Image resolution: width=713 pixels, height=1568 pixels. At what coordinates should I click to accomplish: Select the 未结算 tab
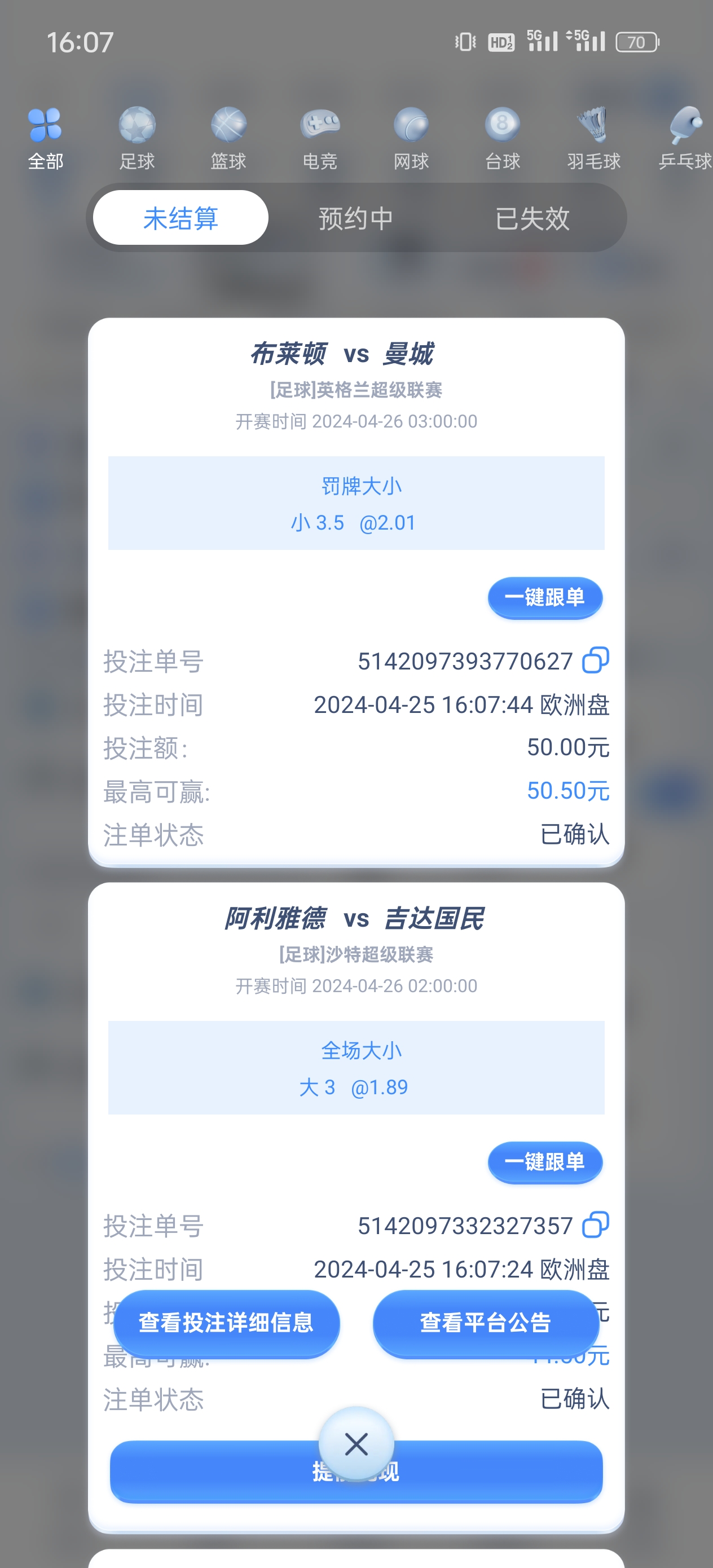click(181, 218)
